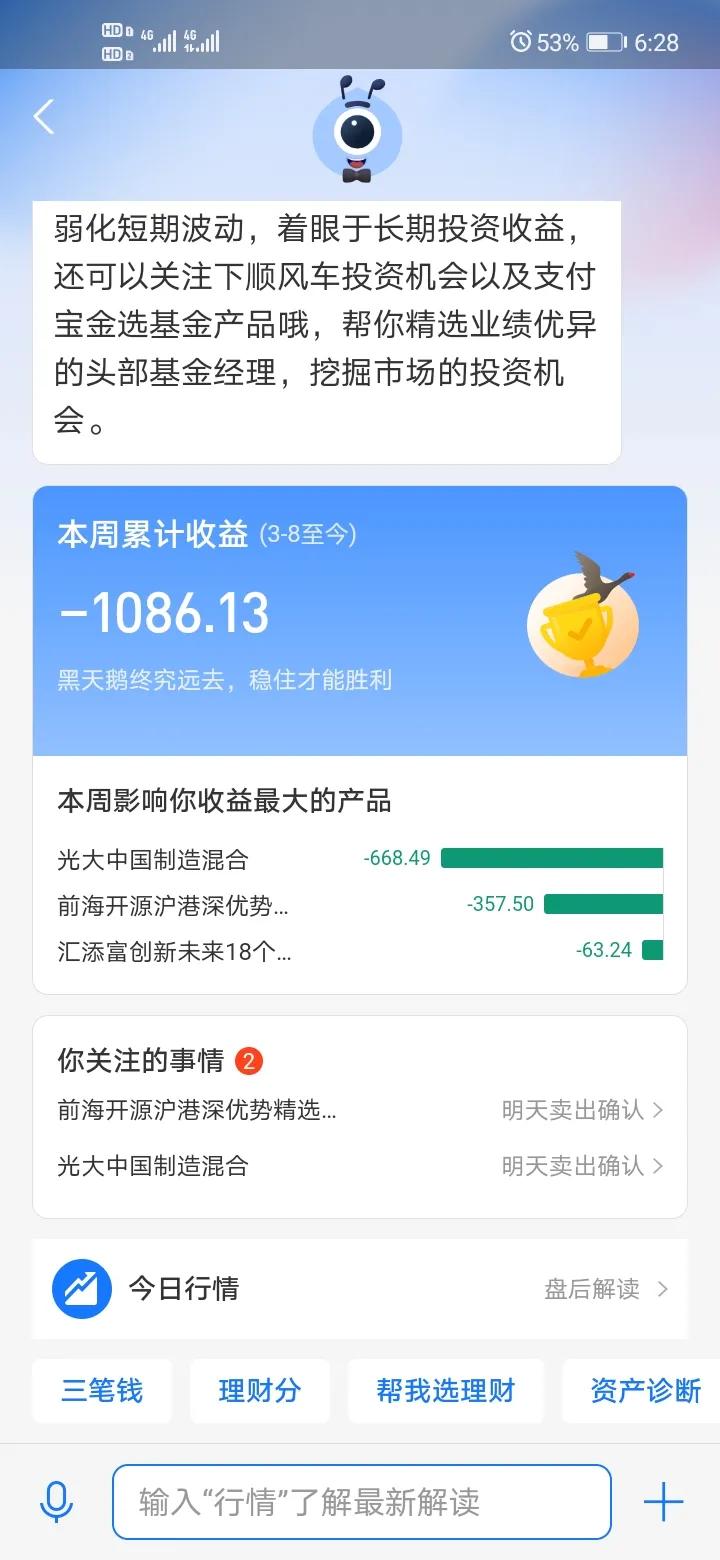Tap the plus icon beside the input box
This screenshot has width=720, height=1560.
(664, 1501)
